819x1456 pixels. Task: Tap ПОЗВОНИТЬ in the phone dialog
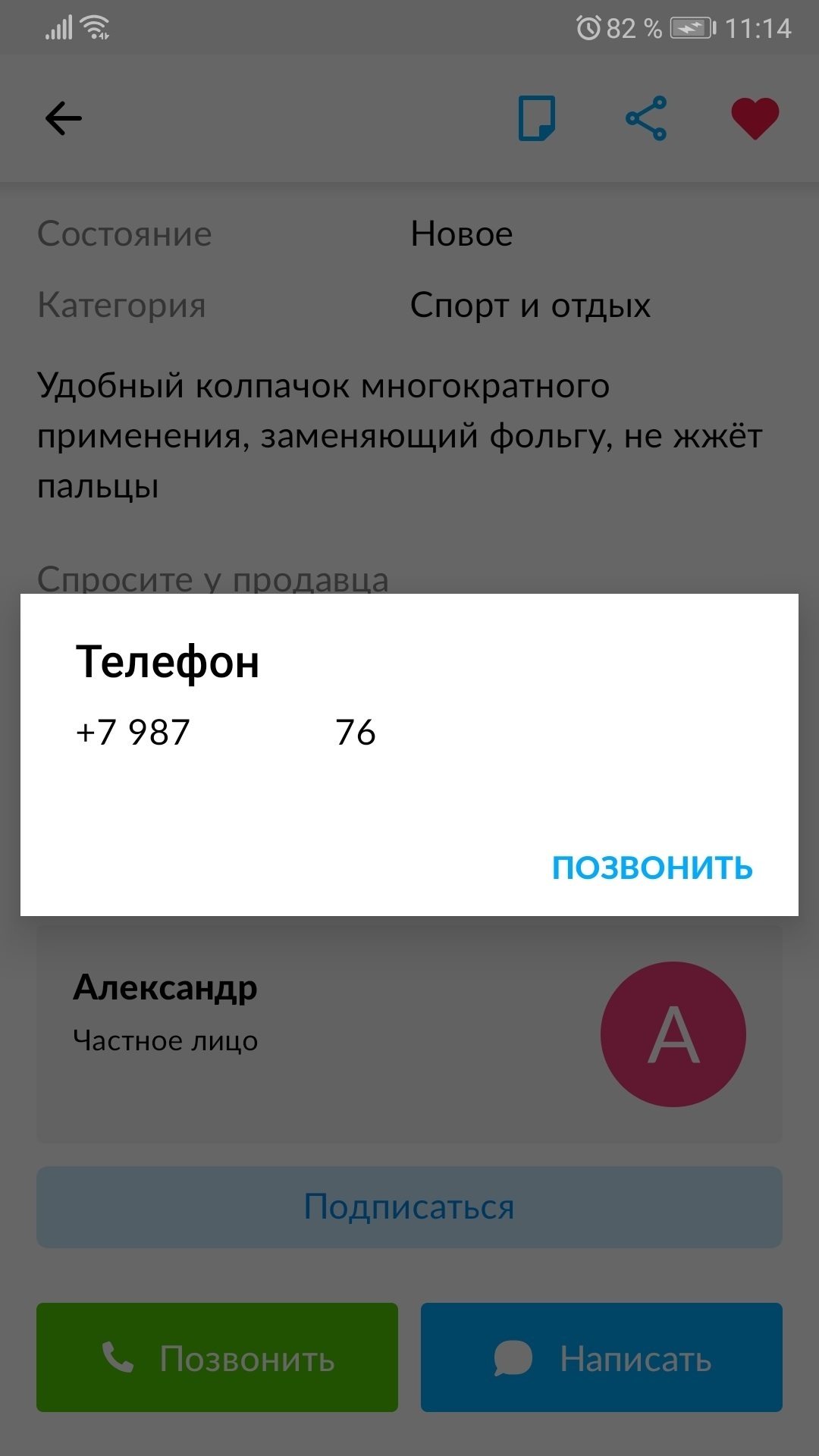click(652, 868)
